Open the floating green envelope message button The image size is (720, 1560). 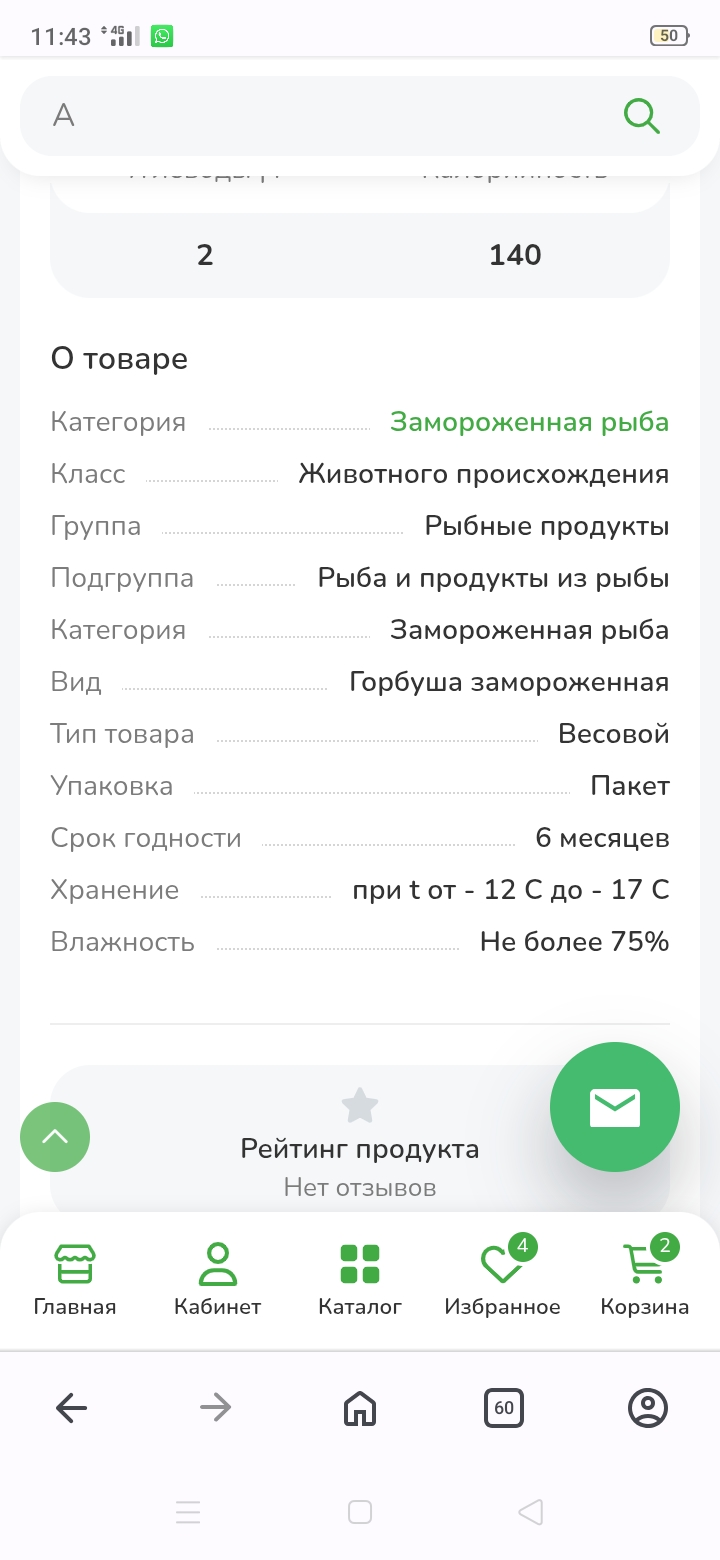coord(615,1107)
